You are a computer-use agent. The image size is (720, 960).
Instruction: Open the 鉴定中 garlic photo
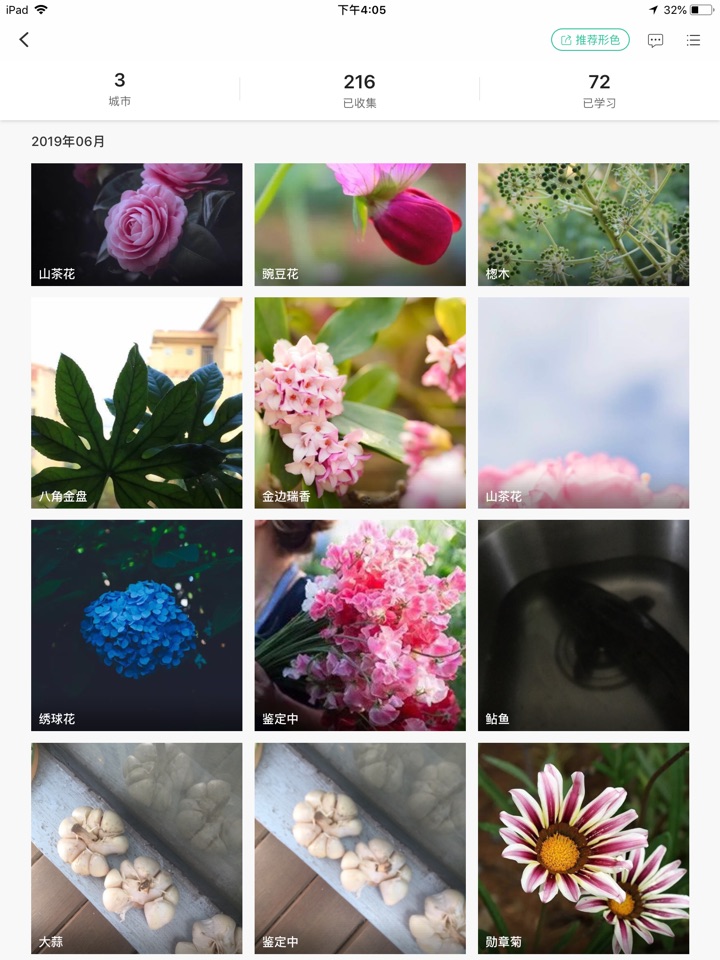360,848
